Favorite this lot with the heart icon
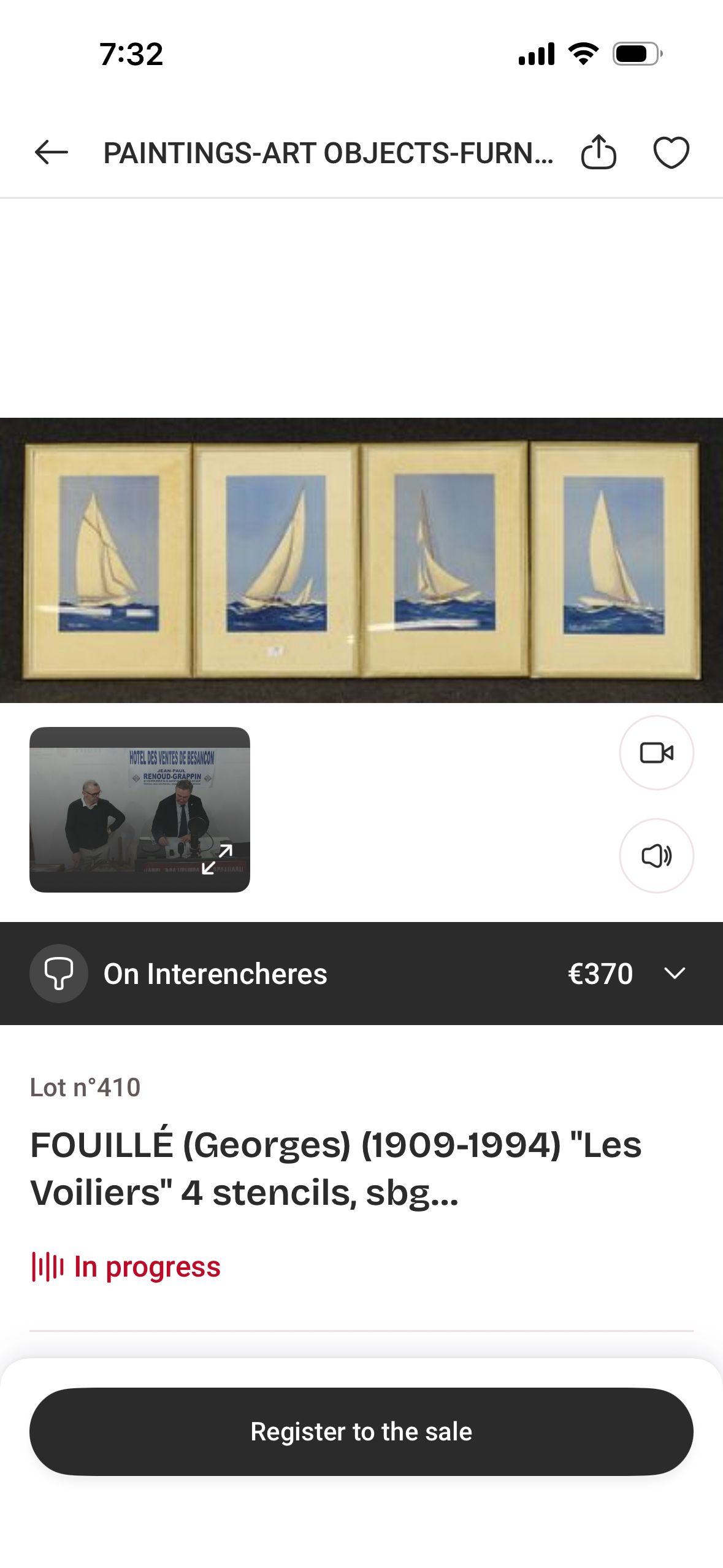Image resolution: width=723 pixels, height=1568 pixels. (x=672, y=152)
